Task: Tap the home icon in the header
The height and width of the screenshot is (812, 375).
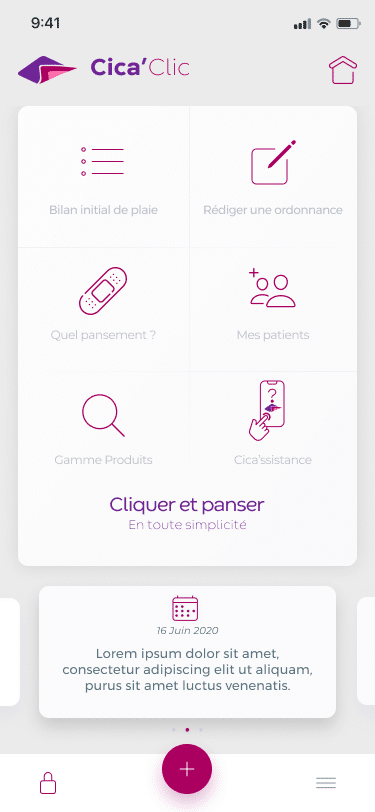Action: [343, 70]
